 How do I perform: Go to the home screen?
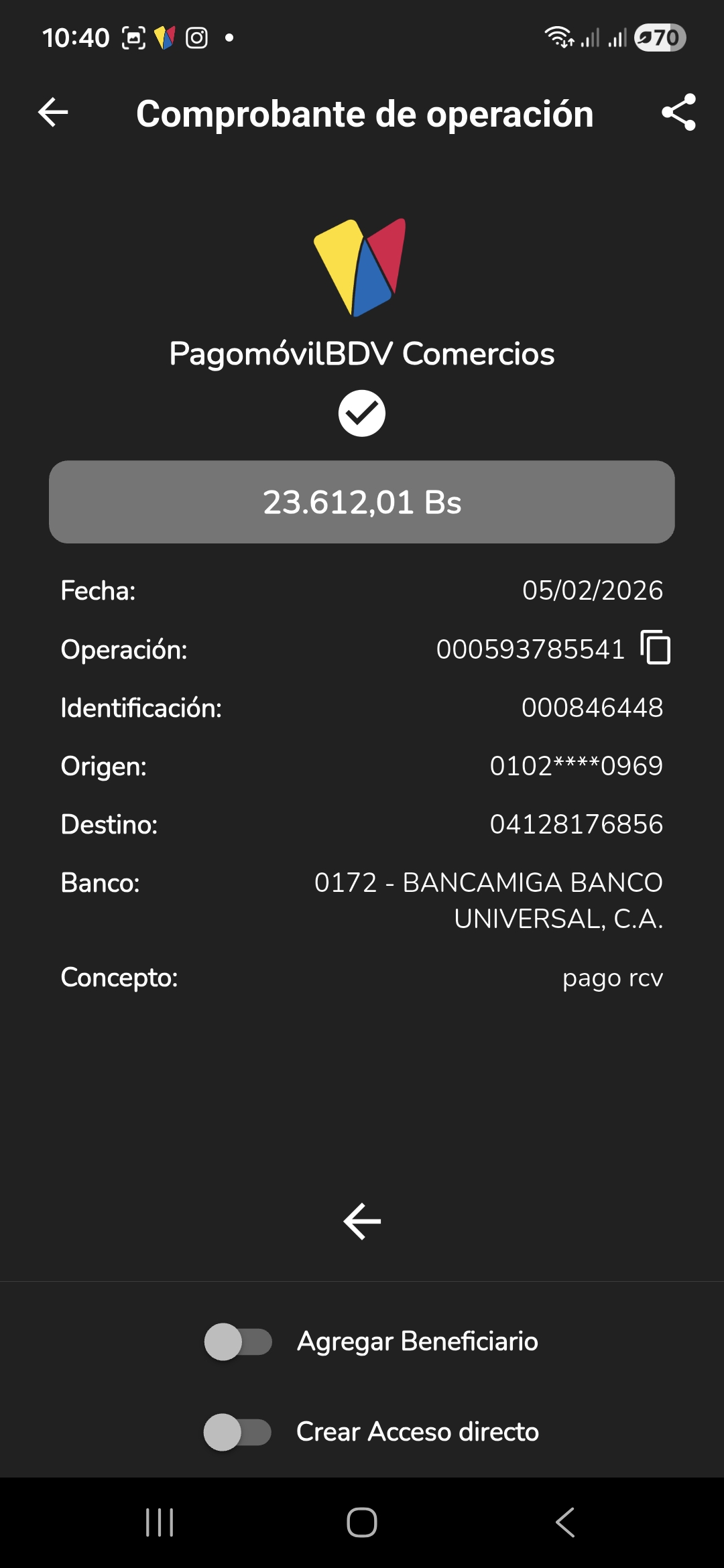coord(362,1522)
